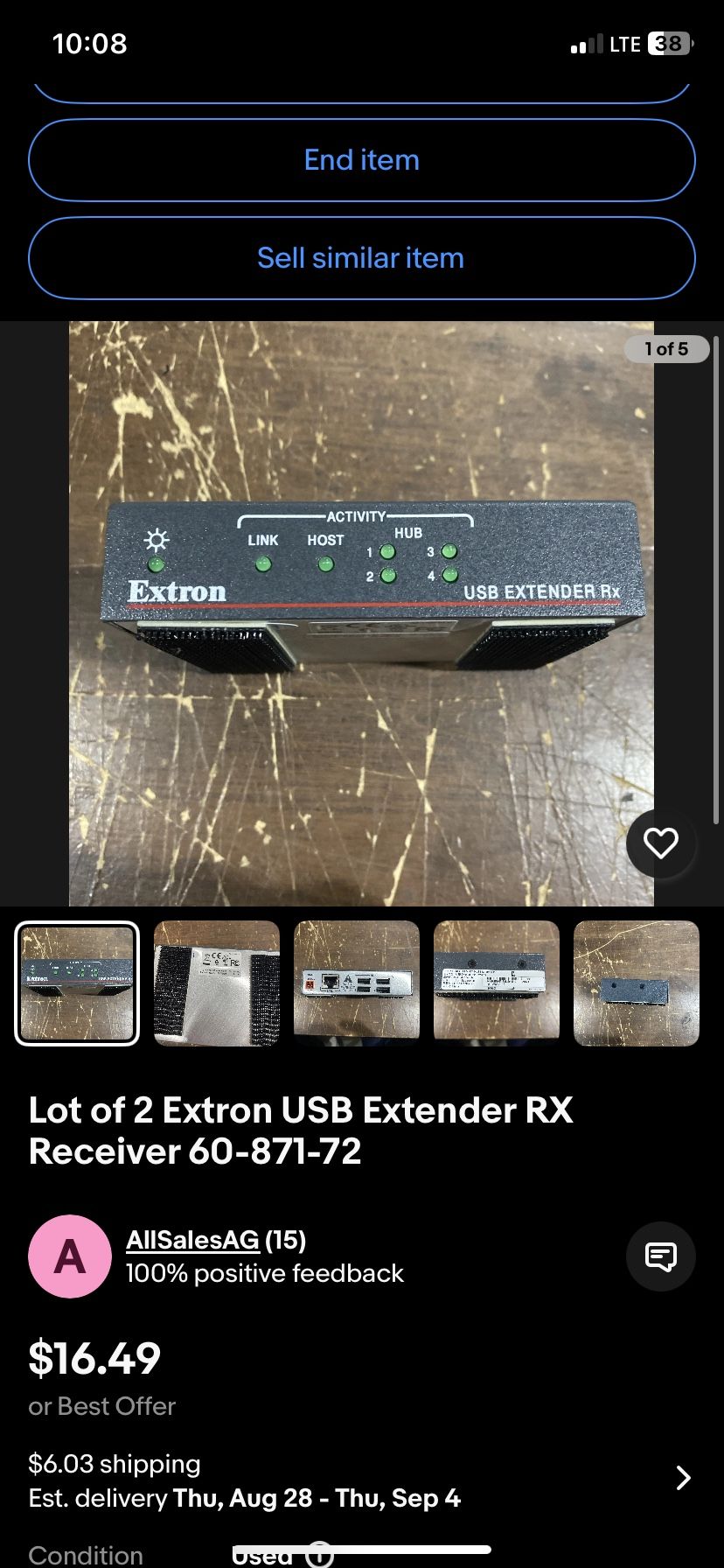This screenshot has height=1568, width=724.
Task: Message the seller via the chat icon
Action: tap(660, 1256)
